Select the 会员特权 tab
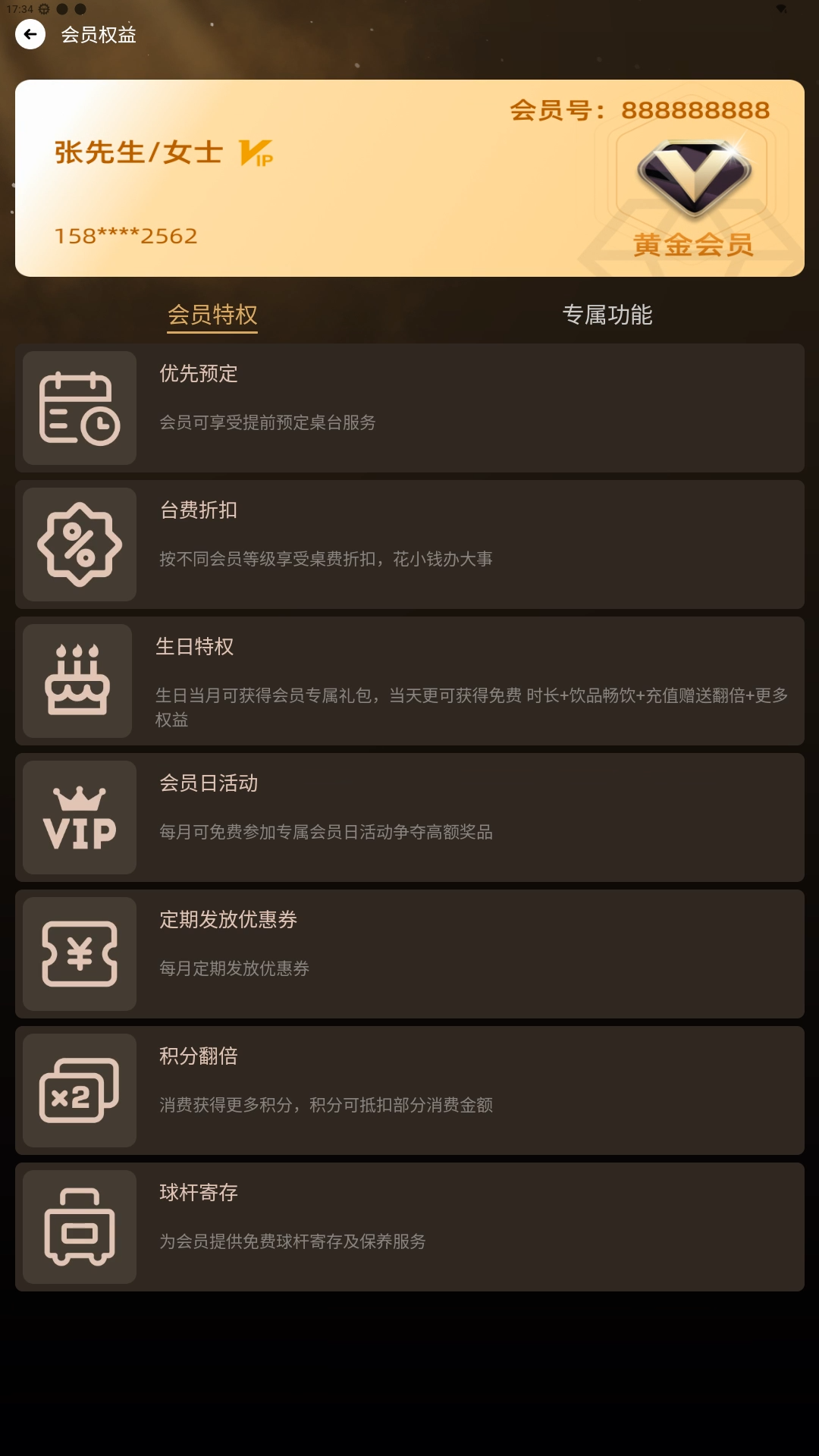Screen dimensions: 819x1456 pyautogui.click(x=212, y=315)
